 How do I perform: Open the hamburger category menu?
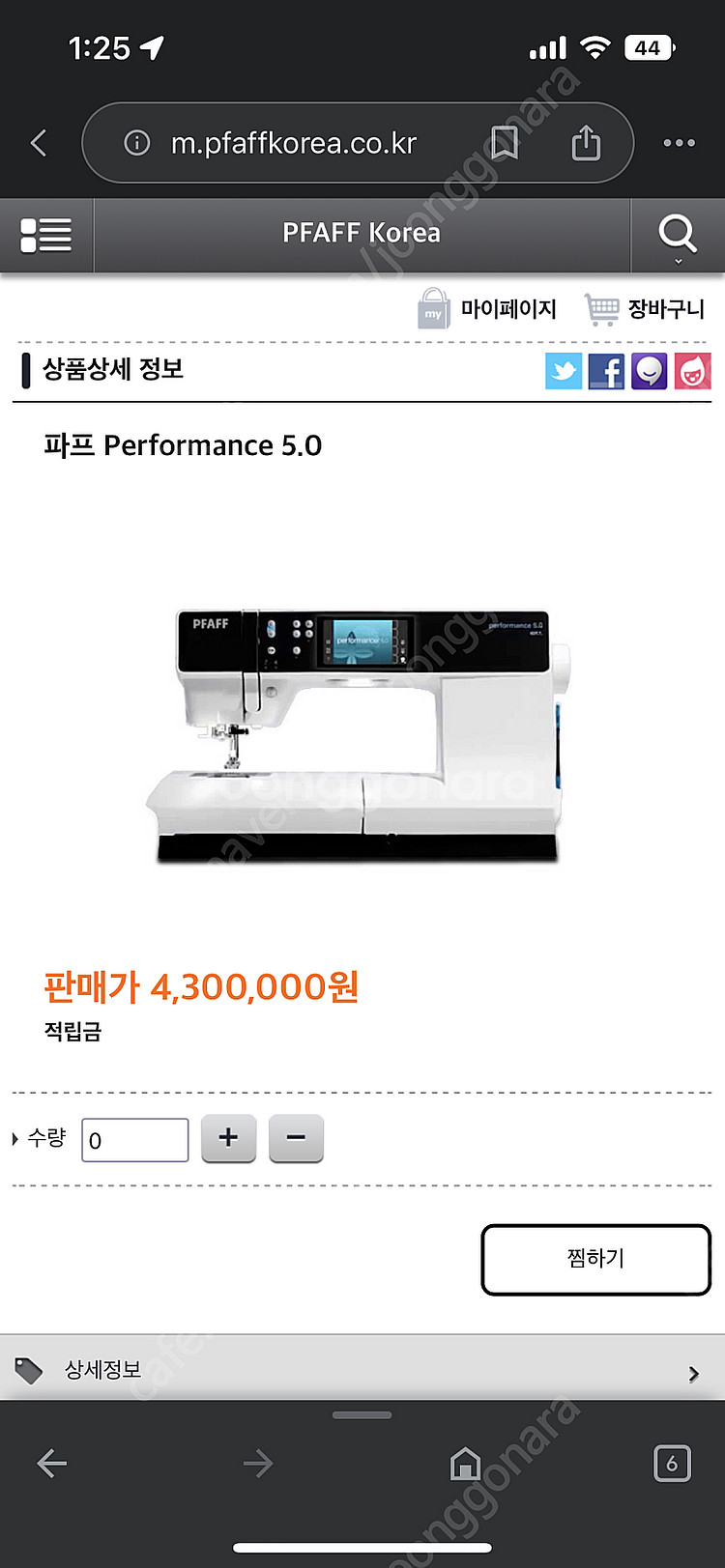coord(45,235)
